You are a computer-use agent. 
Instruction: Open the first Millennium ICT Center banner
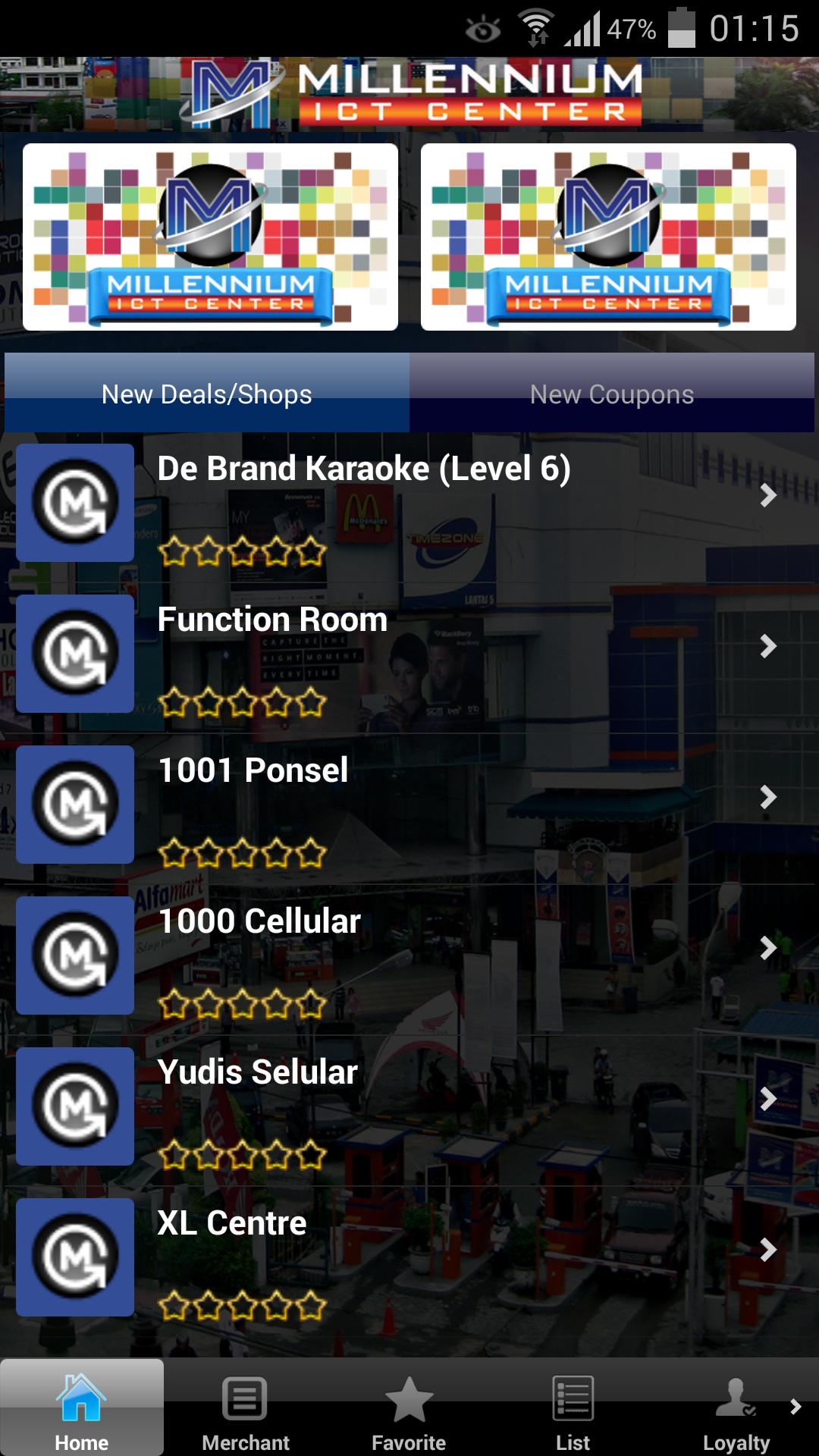pos(210,237)
